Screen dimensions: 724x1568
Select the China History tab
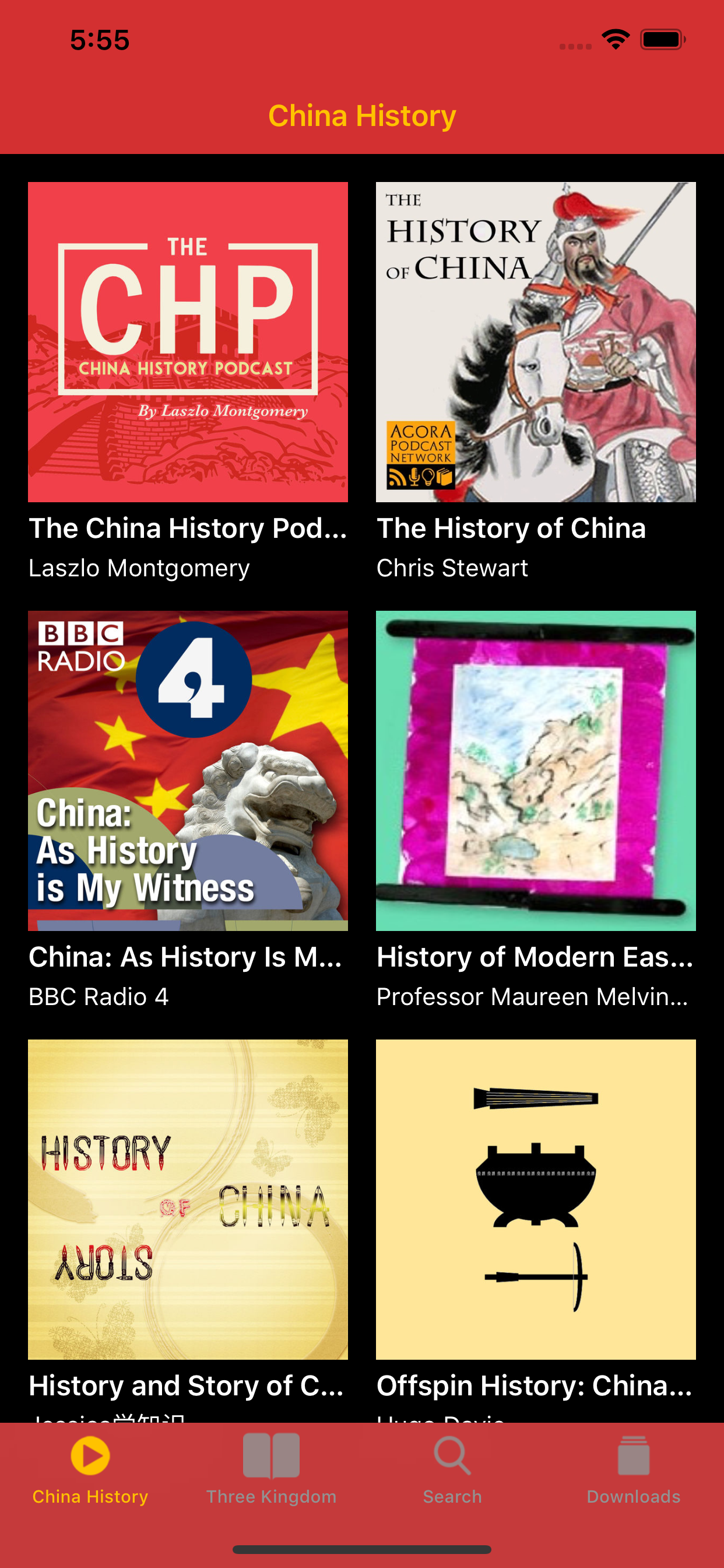click(90, 1469)
